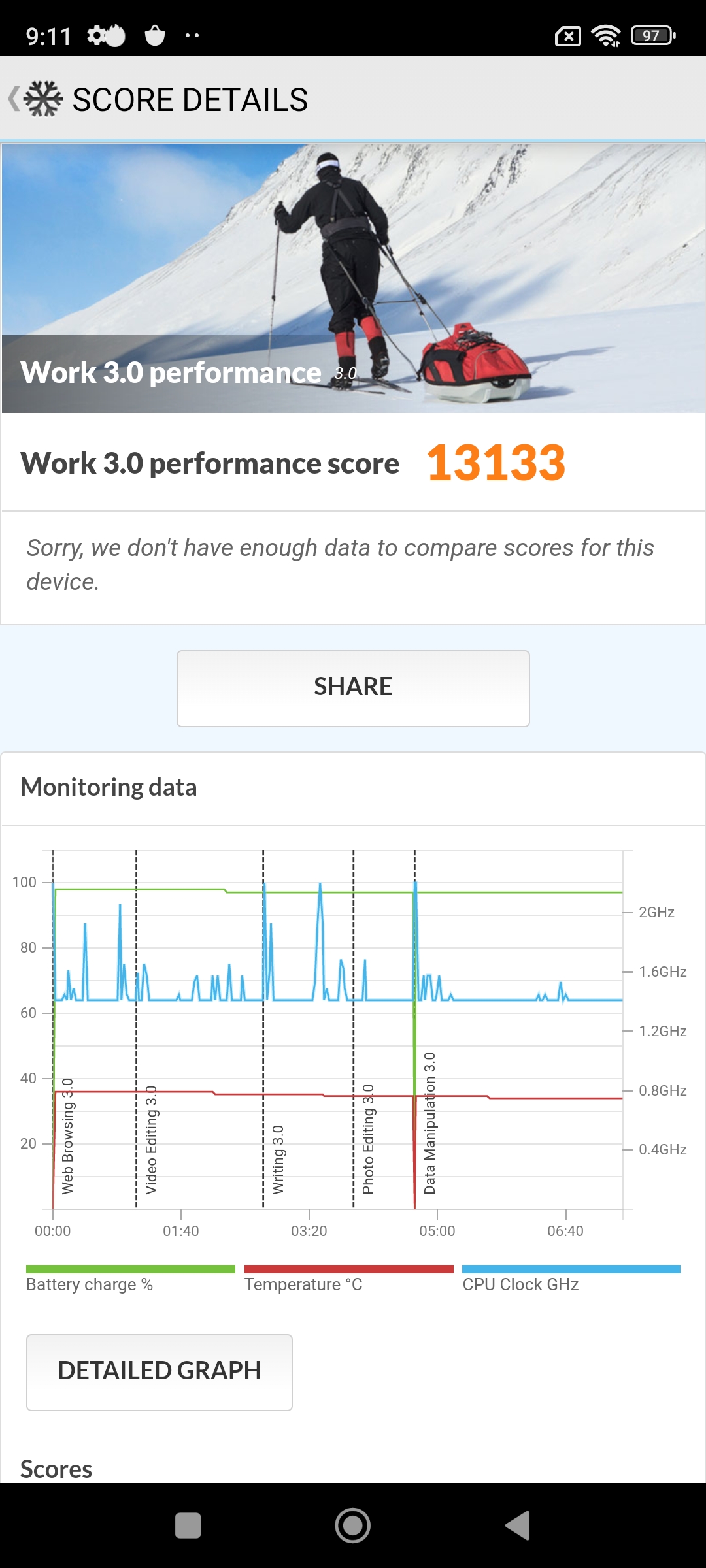
Task: Open the detailed graph
Action: click(159, 1372)
